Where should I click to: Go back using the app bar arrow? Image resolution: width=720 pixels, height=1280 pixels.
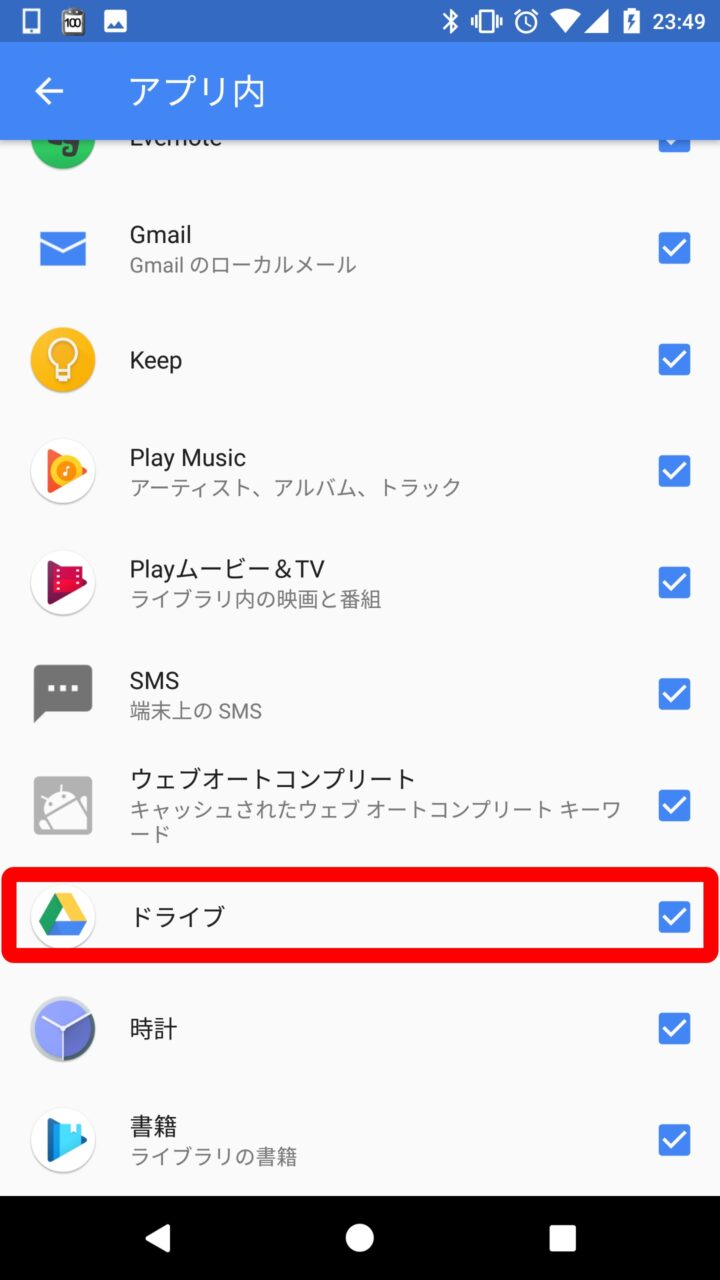coord(49,92)
